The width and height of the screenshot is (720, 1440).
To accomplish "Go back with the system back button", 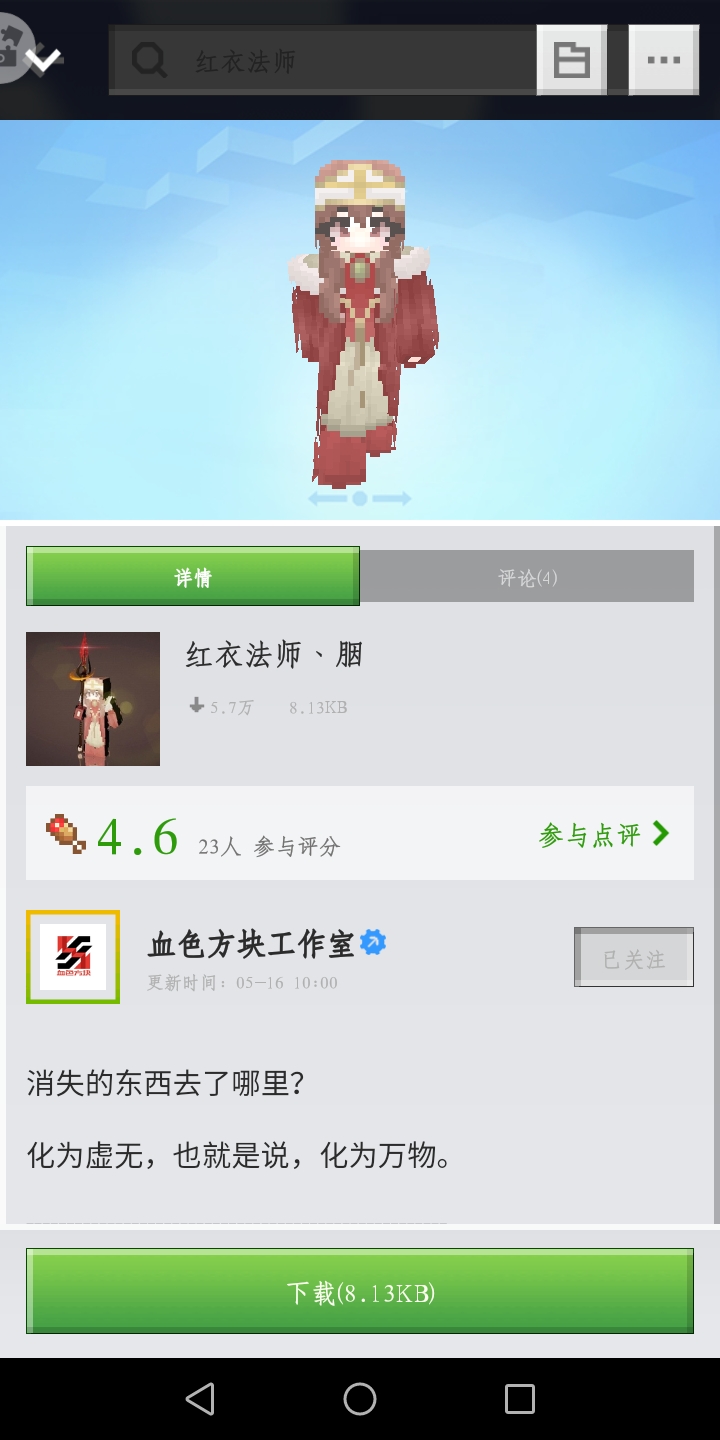I will [x=200, y=1398].
